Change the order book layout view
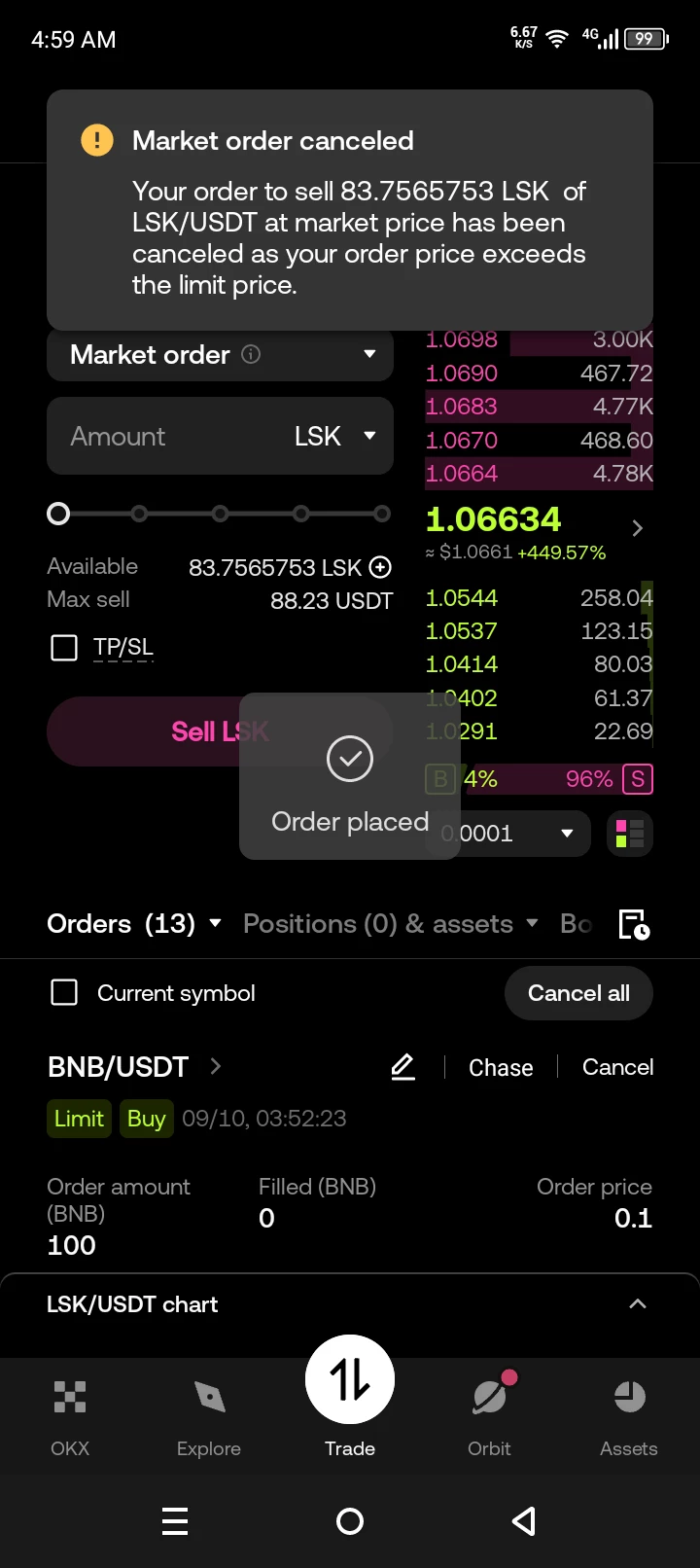This screenshot has width=700, height=1568. 630,834
